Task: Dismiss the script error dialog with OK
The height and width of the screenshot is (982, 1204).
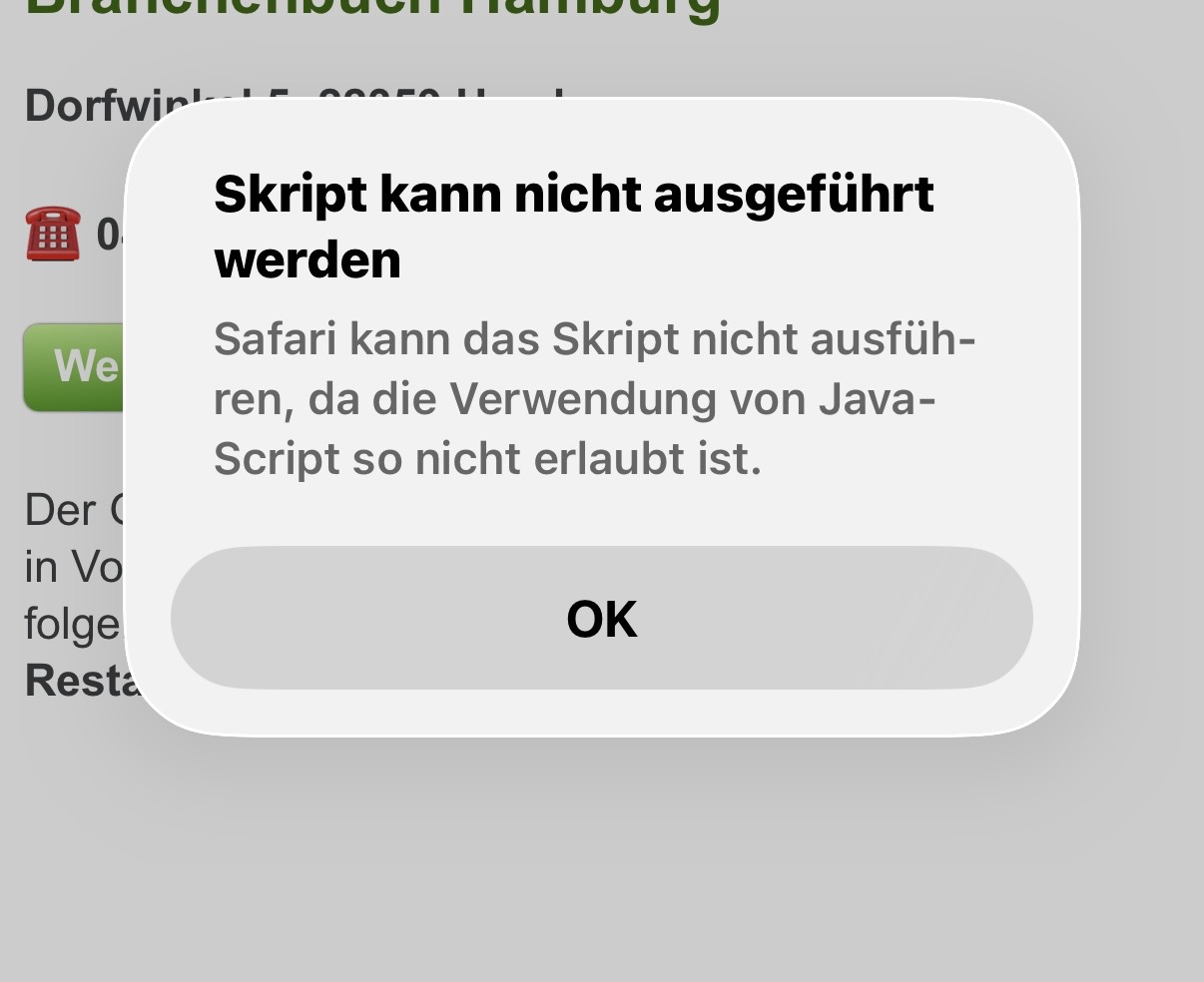Action: [x=601, y=619]
